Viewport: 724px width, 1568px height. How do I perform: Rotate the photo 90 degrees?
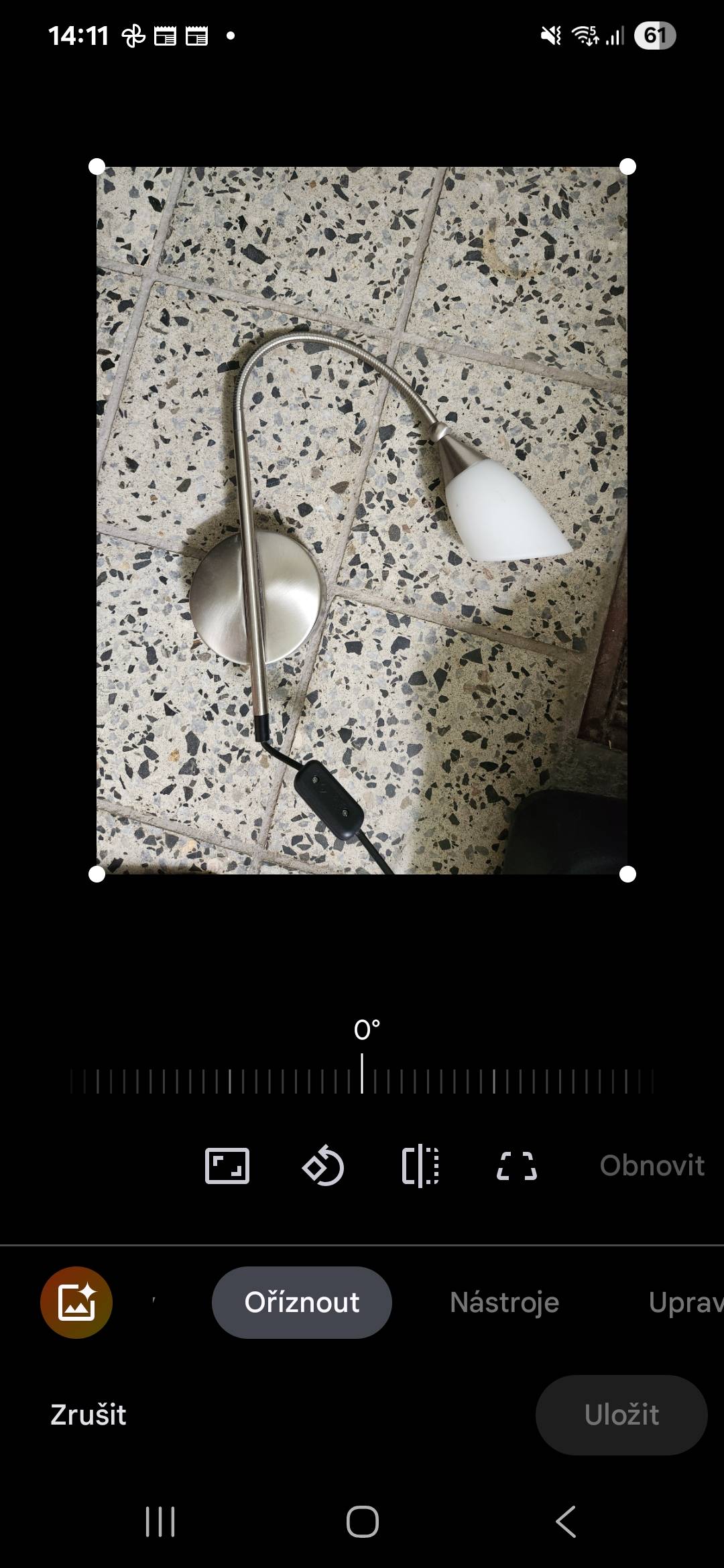tap(323, 1166)
